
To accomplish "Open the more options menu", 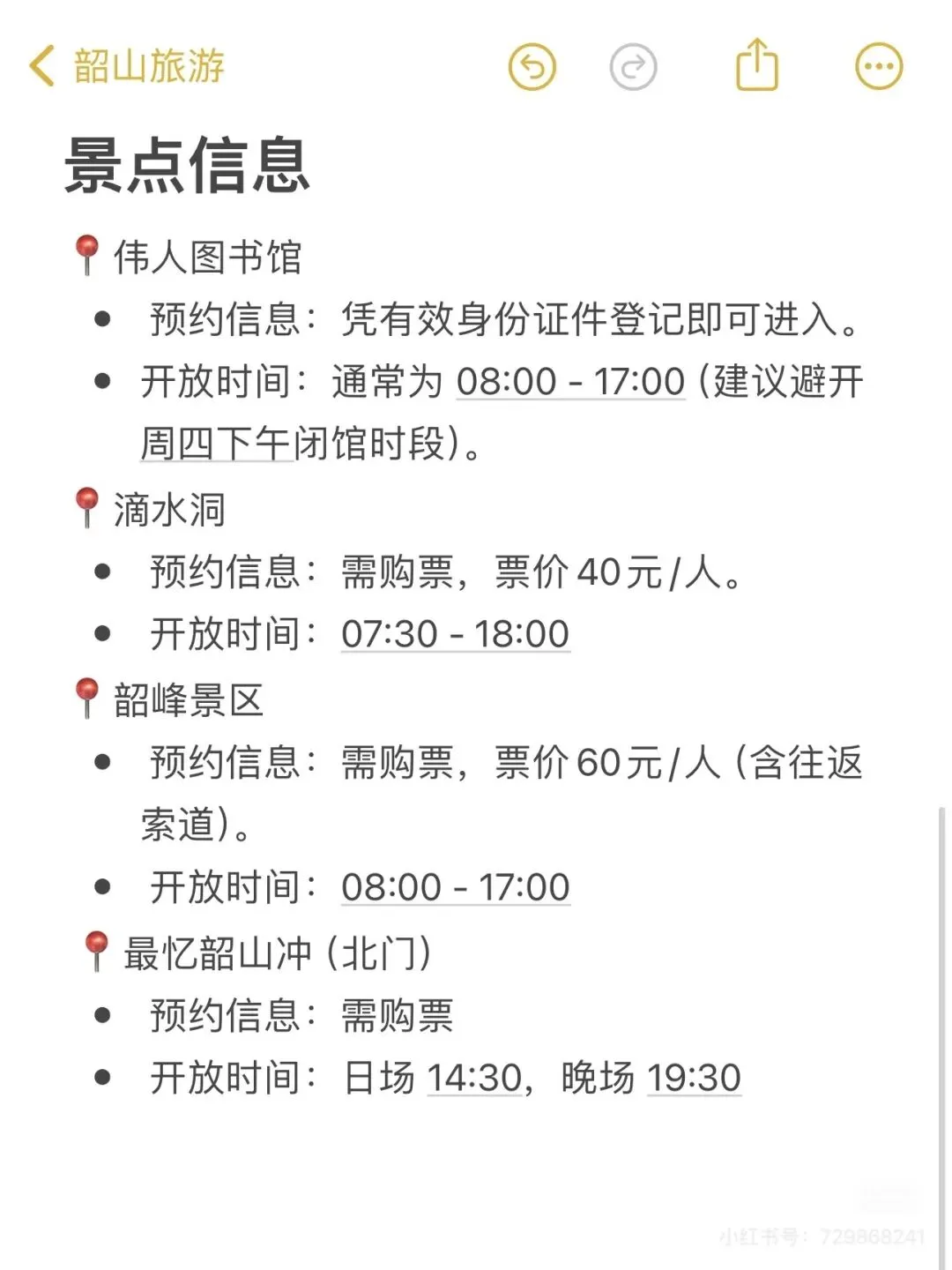I will 879,66.
